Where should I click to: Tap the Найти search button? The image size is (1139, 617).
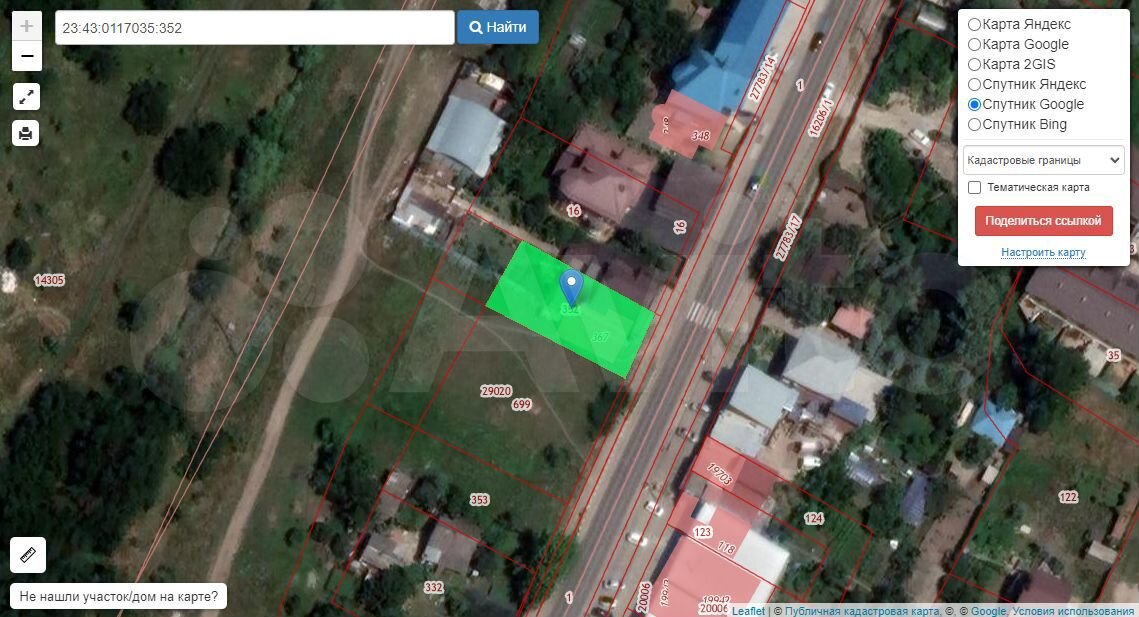(498, 28)
